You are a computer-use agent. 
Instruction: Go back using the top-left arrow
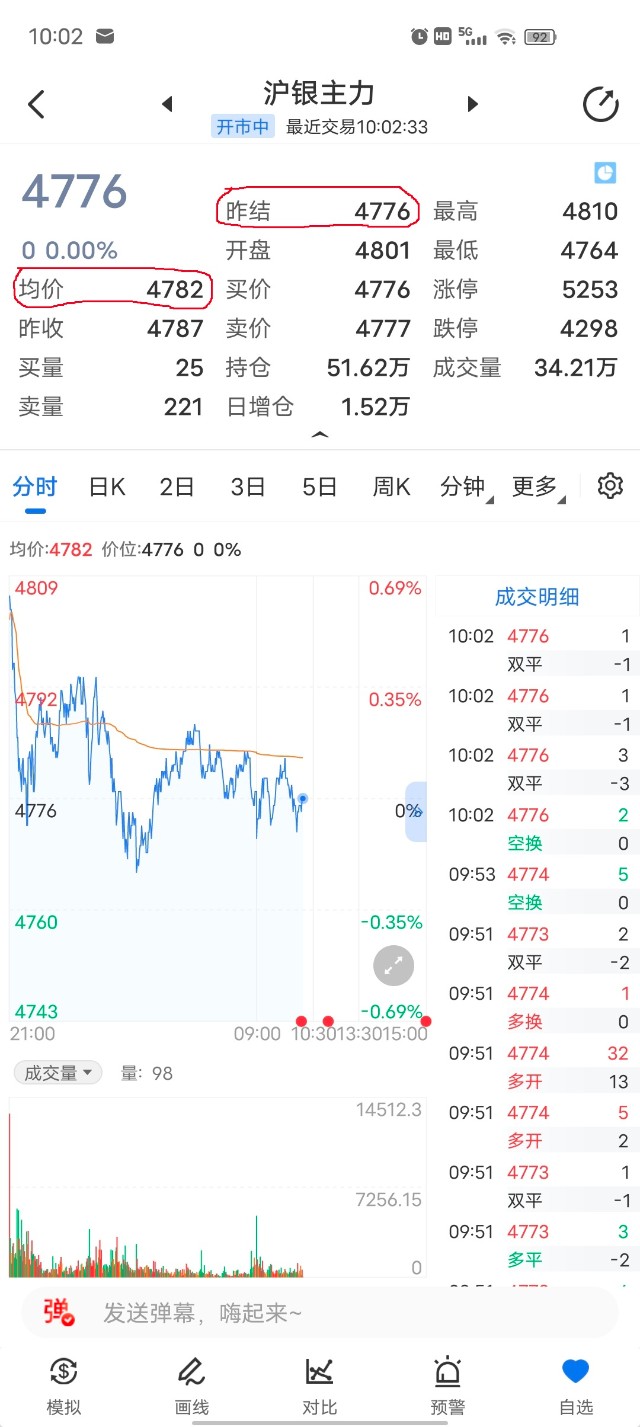pyautogui.click(x=37, y=104)
